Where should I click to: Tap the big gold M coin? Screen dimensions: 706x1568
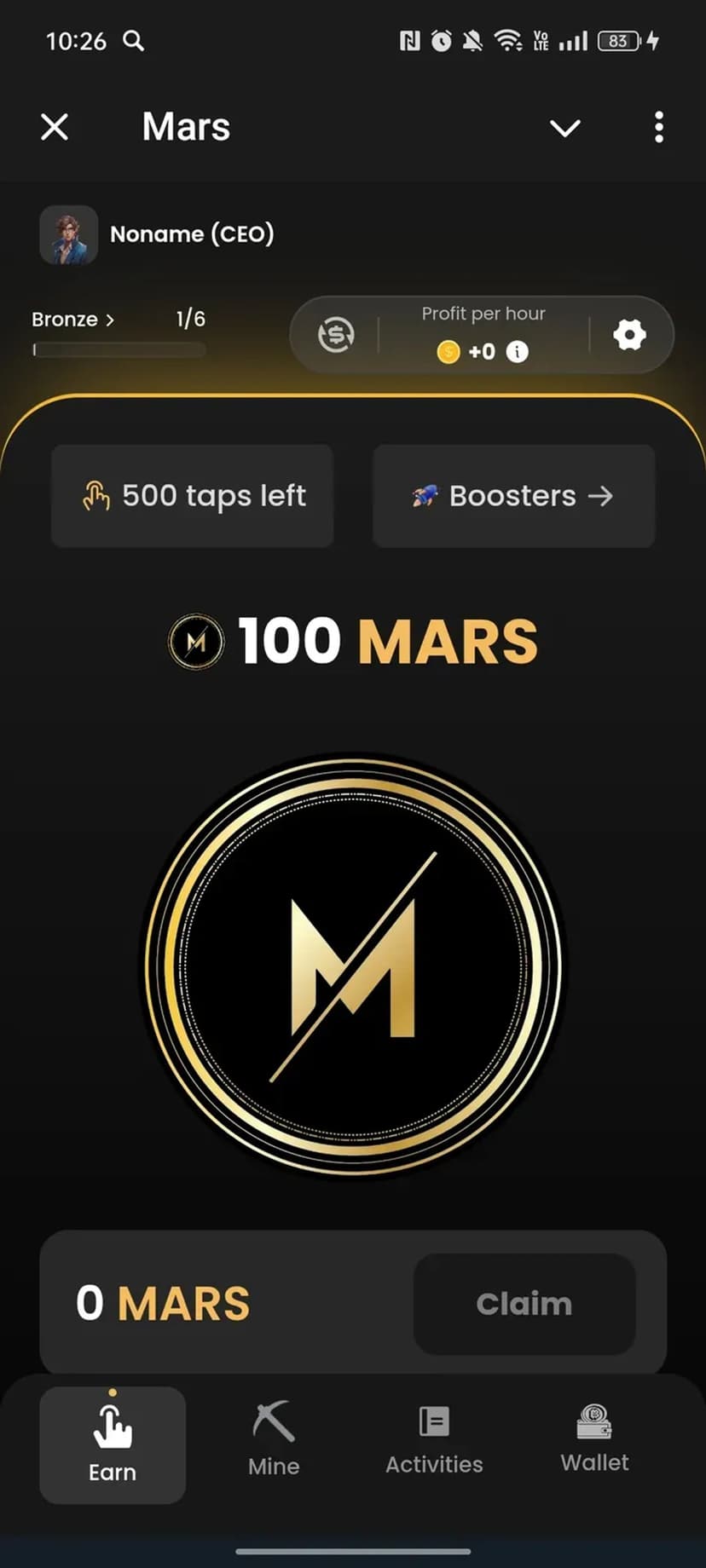click(x=353, y=967)
